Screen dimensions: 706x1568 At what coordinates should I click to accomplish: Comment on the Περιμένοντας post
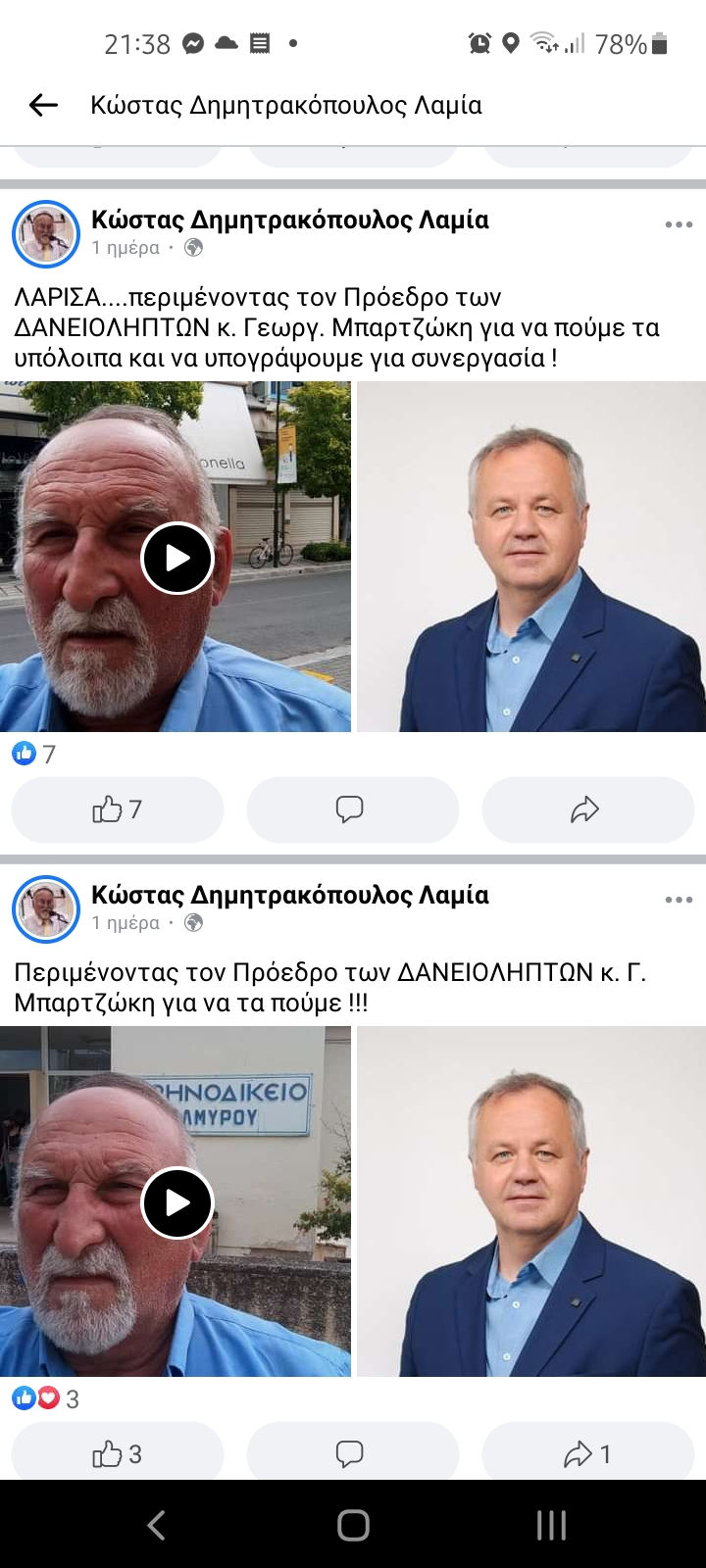[x=351, y=1454]
